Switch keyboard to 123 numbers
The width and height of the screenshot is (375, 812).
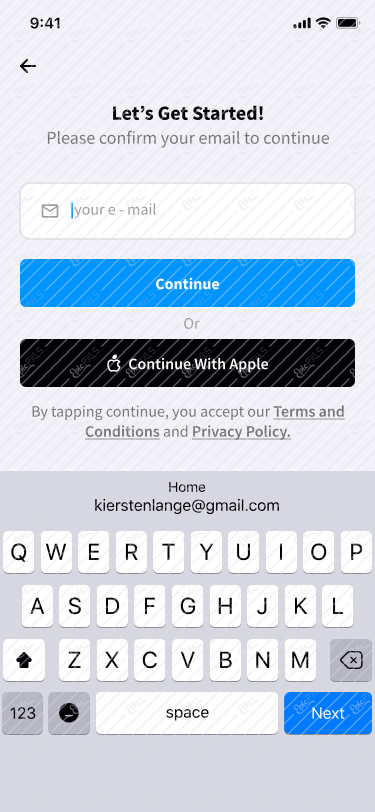(23, 713)
